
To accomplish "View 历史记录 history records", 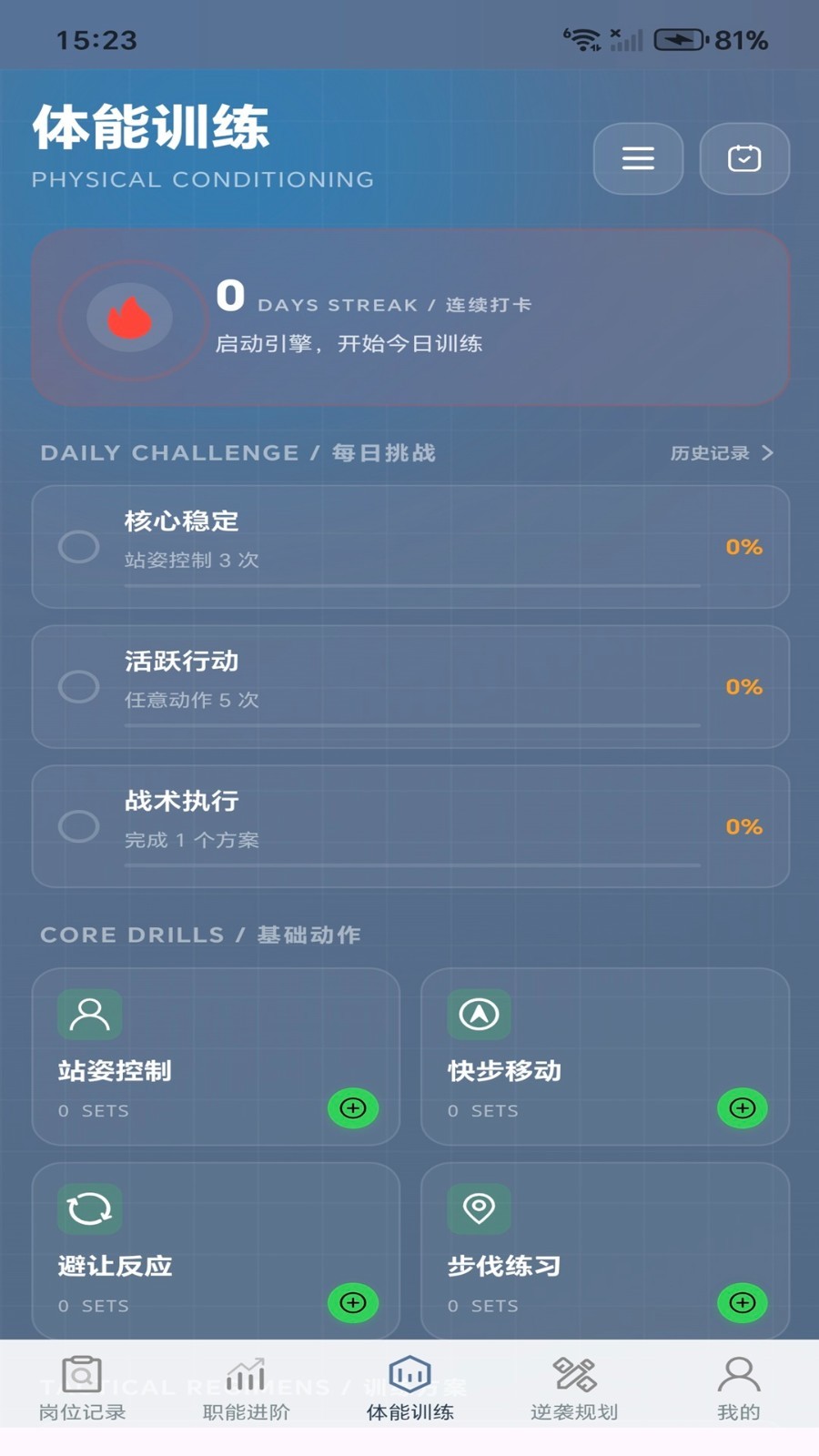I will pos(721,453).
